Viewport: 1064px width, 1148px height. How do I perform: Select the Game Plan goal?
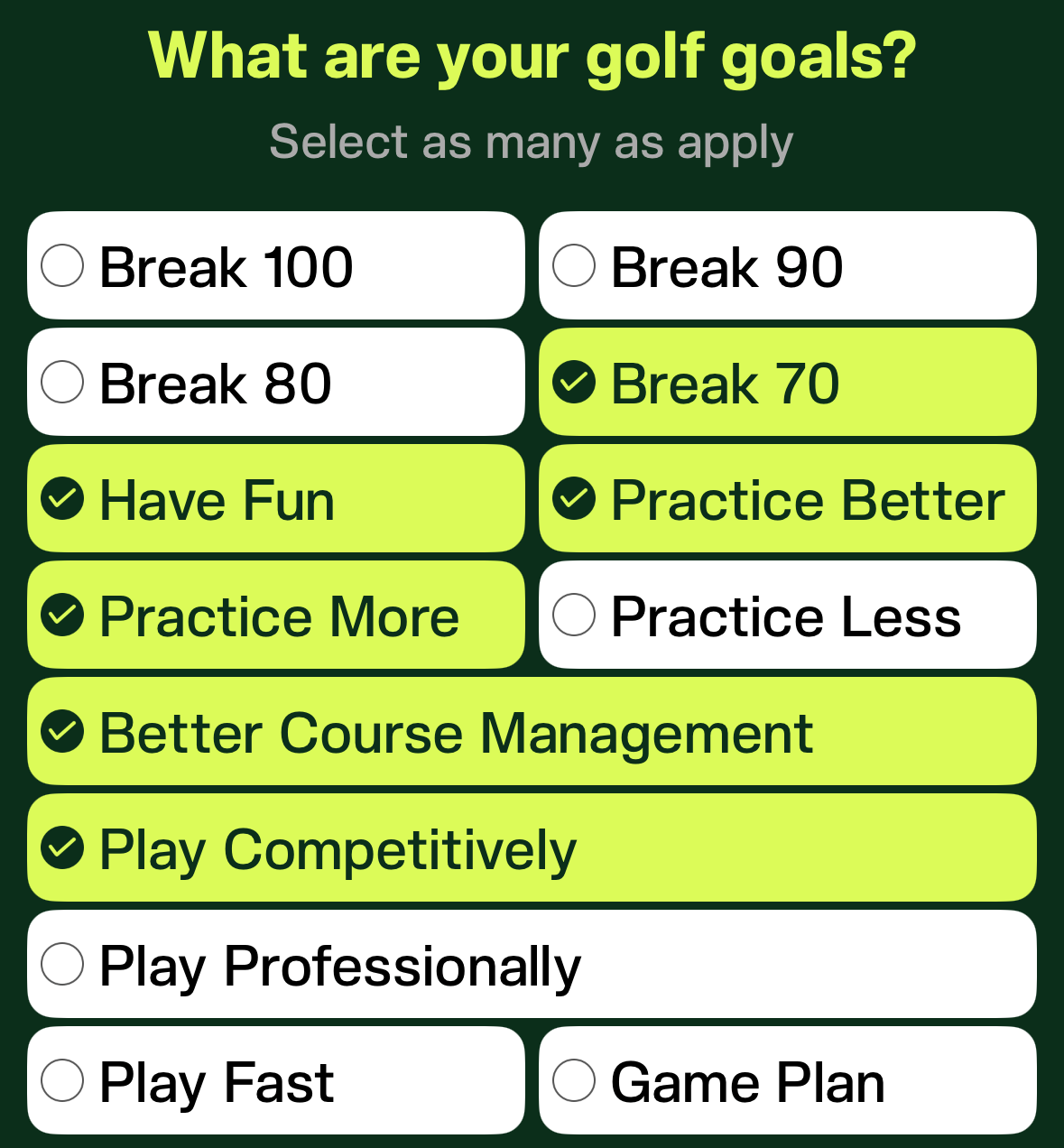(787, 1080)
